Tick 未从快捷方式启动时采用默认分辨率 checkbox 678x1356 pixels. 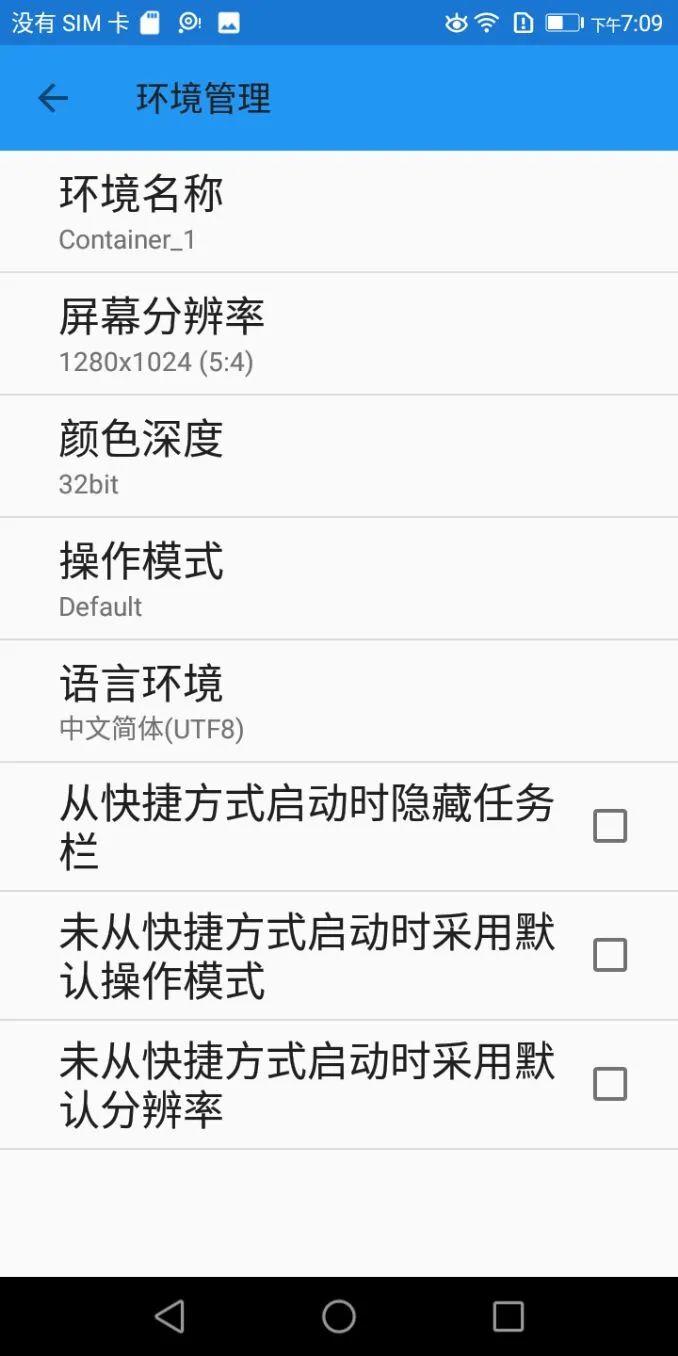click(610, 1084)
